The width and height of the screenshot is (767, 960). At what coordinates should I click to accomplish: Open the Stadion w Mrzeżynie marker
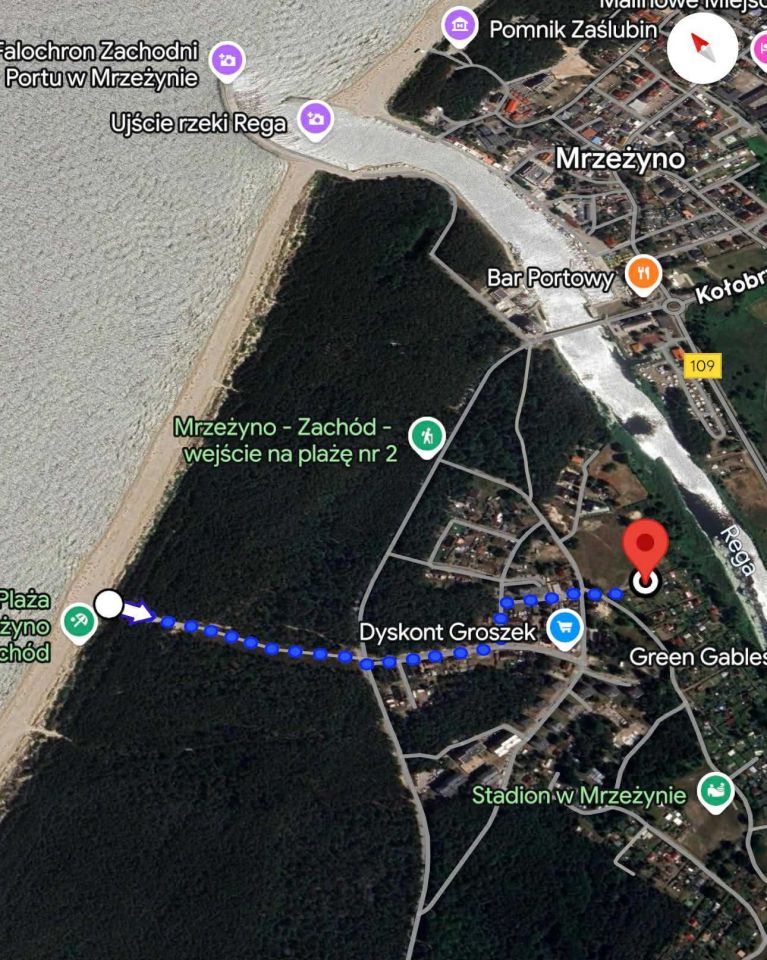tap(714, 790)
